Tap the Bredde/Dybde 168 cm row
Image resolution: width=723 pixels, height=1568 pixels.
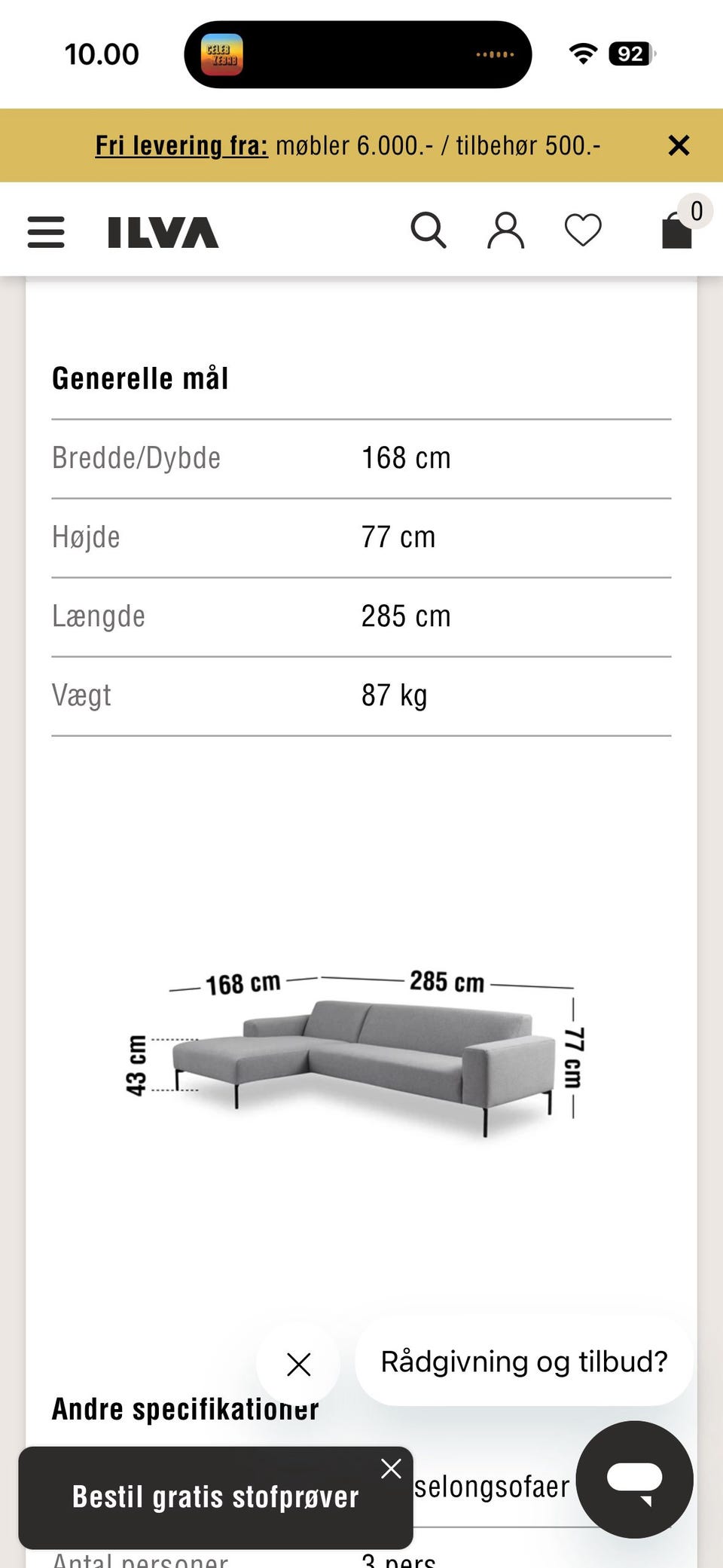pos(361,457)
